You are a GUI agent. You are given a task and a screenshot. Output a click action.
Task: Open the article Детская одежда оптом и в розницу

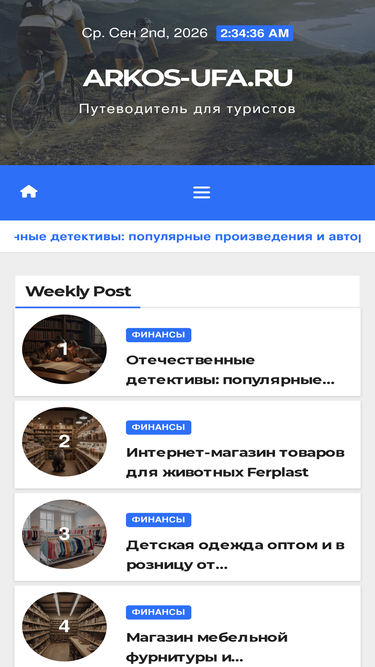tap(235, 555)
